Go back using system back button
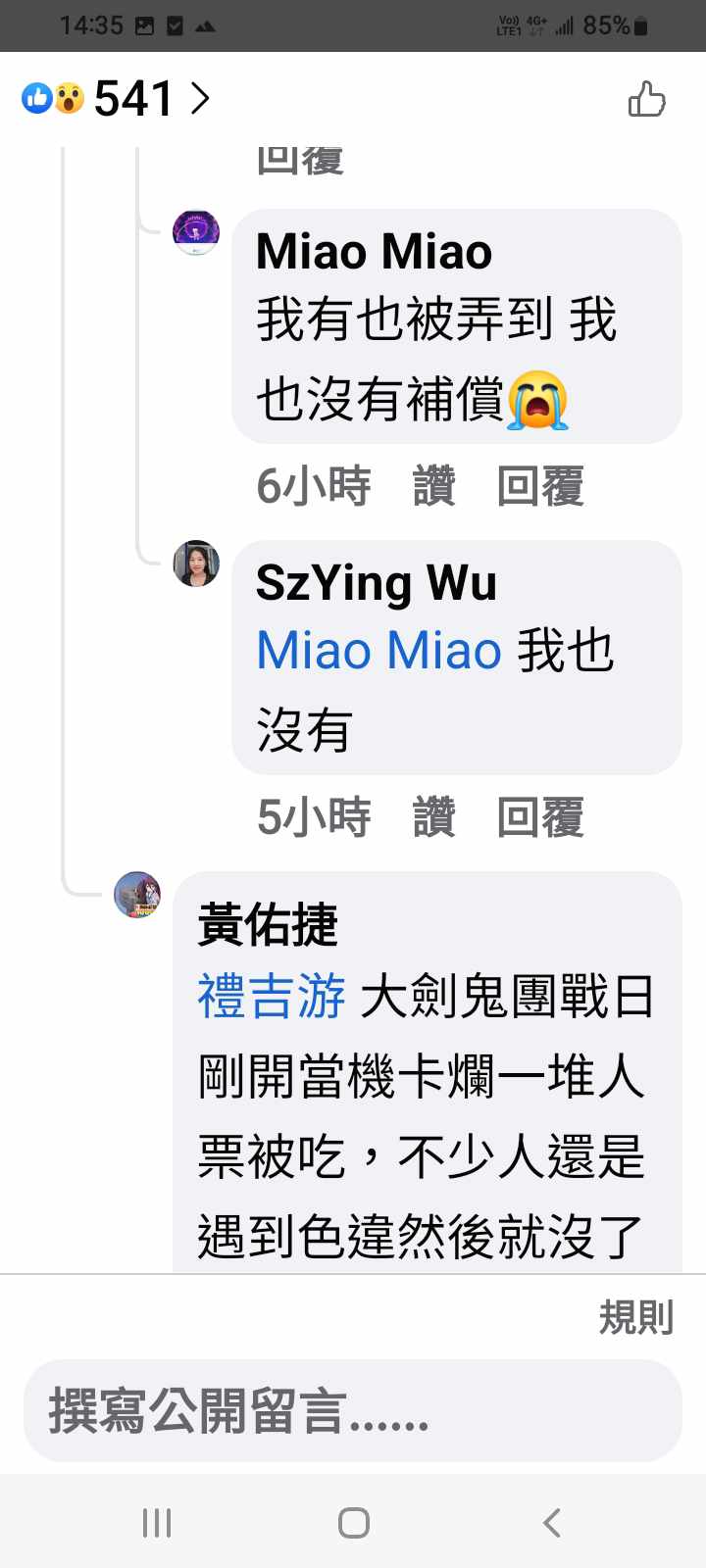The width and height of the screenshot is (706, 1568). click(x=552, y=1523)
